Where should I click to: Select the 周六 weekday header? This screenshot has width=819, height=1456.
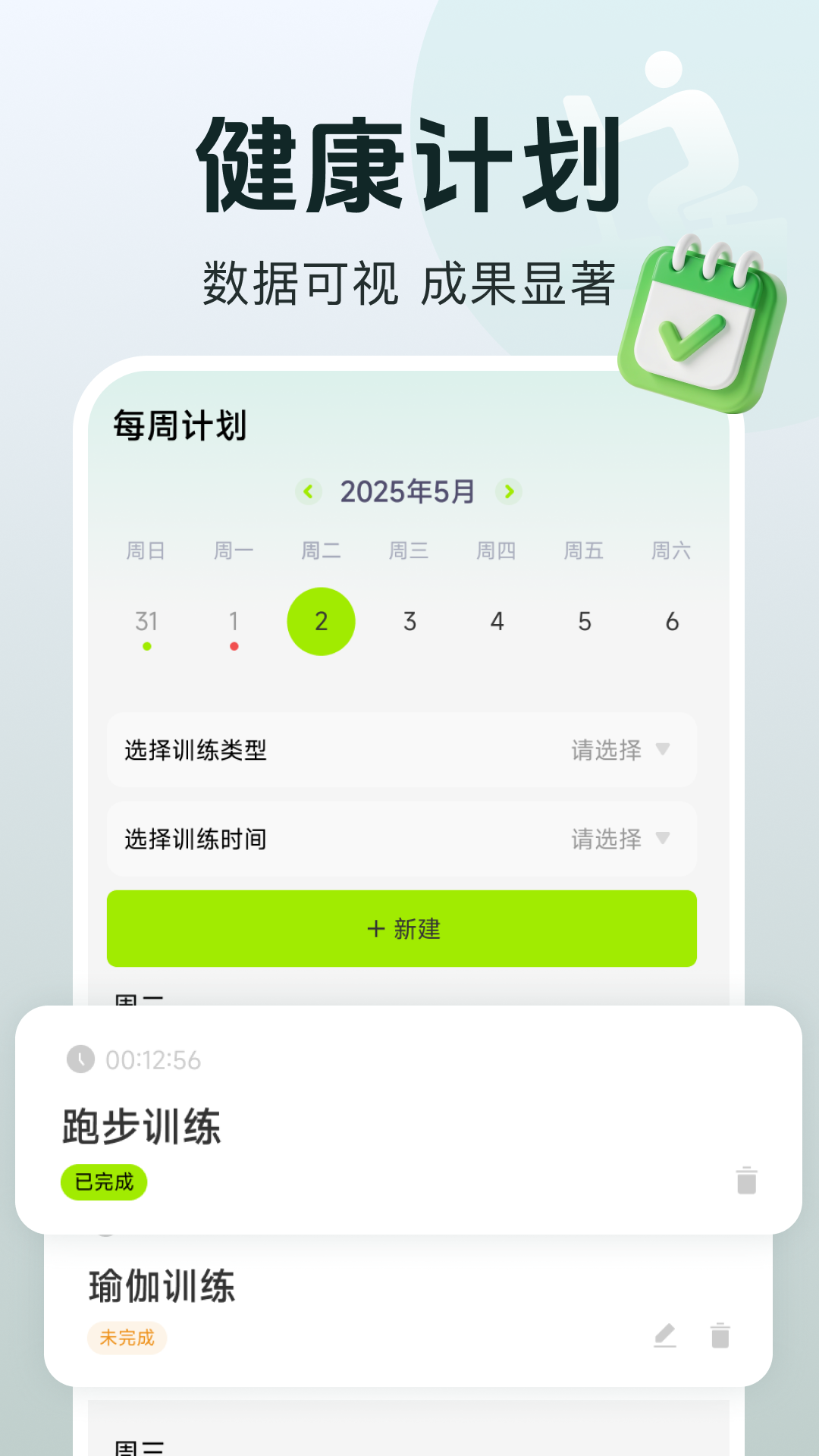[672, 551]
